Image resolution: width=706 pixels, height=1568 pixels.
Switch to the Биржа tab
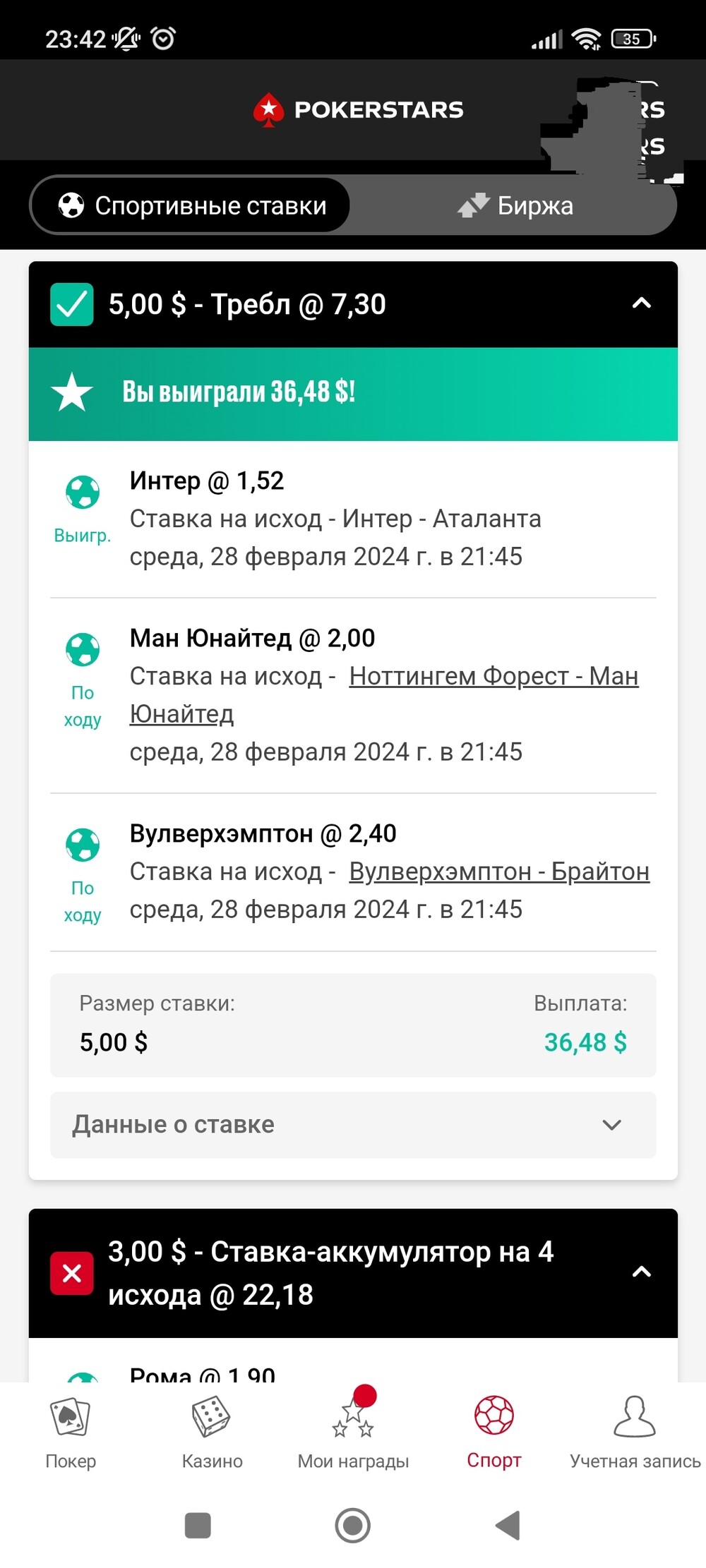[515, 205]
